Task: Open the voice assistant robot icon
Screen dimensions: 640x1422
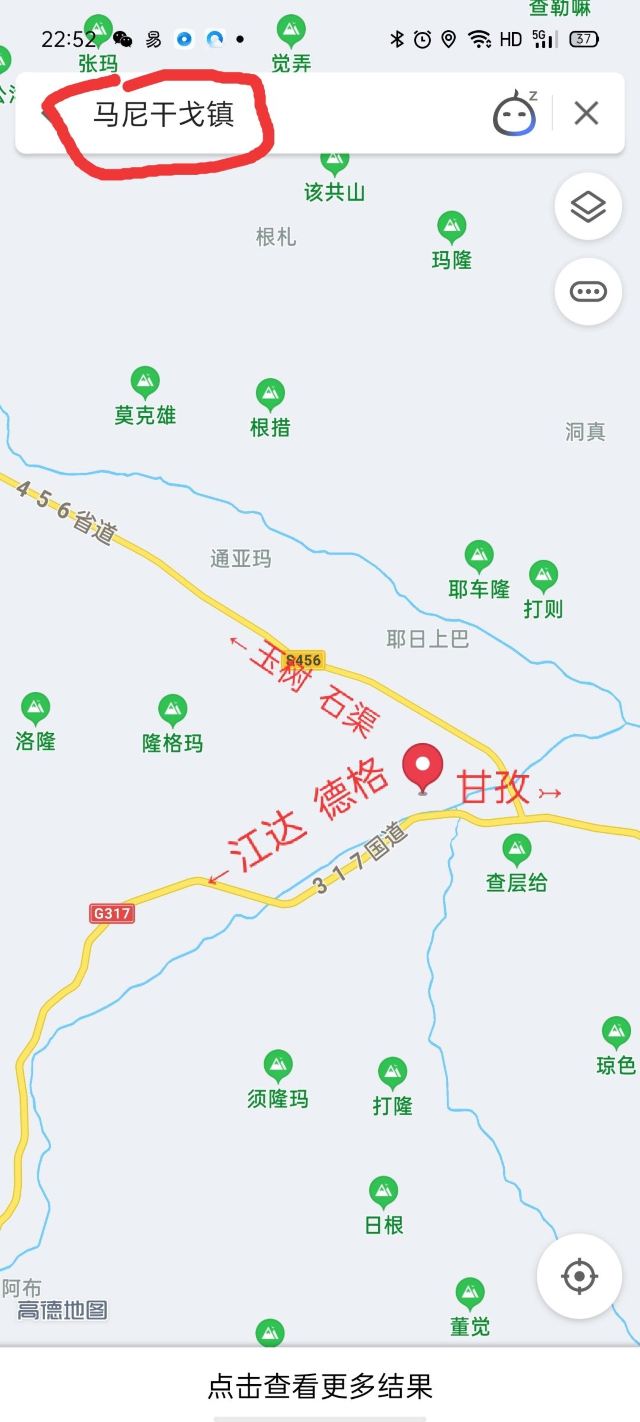Action: point(515,113)
